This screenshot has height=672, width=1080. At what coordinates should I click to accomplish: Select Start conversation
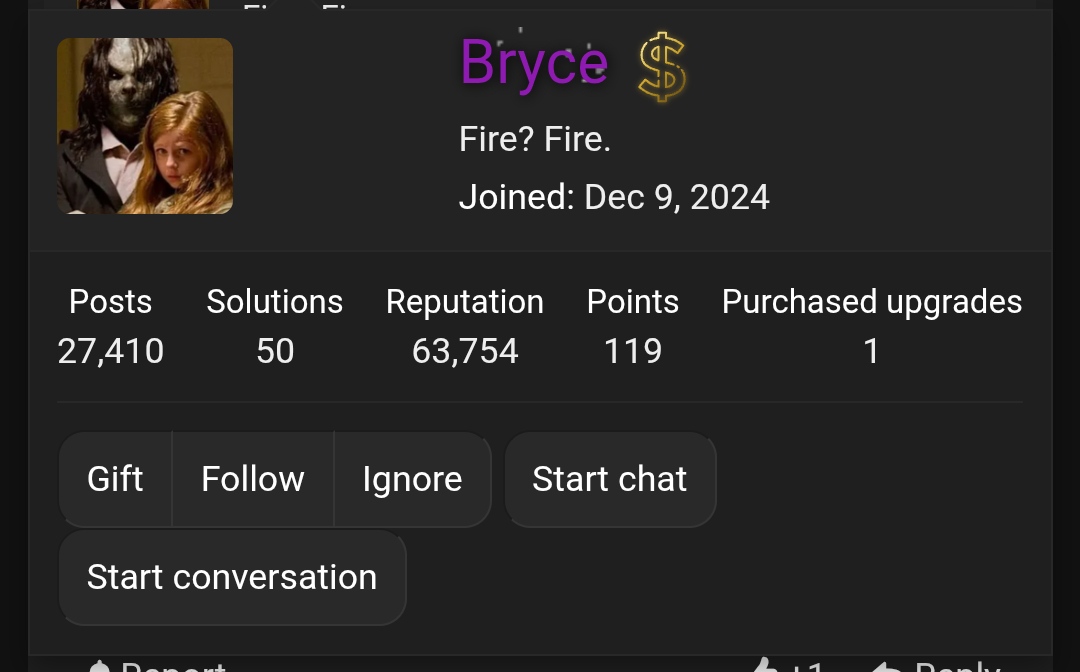tap(232, 577)
